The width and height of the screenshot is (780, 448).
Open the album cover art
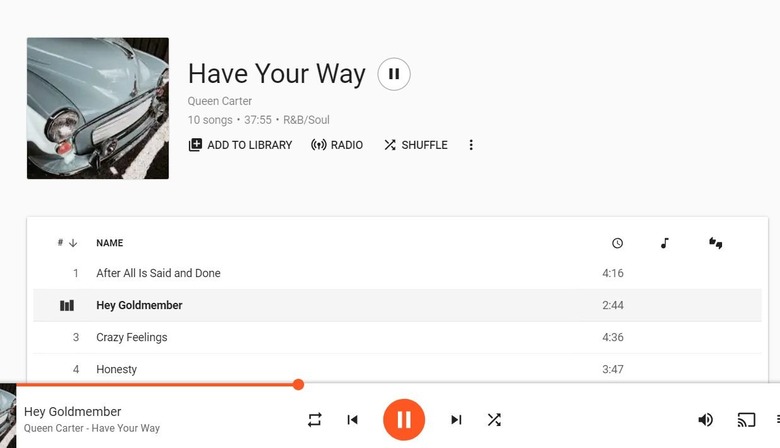click(97, 108)
